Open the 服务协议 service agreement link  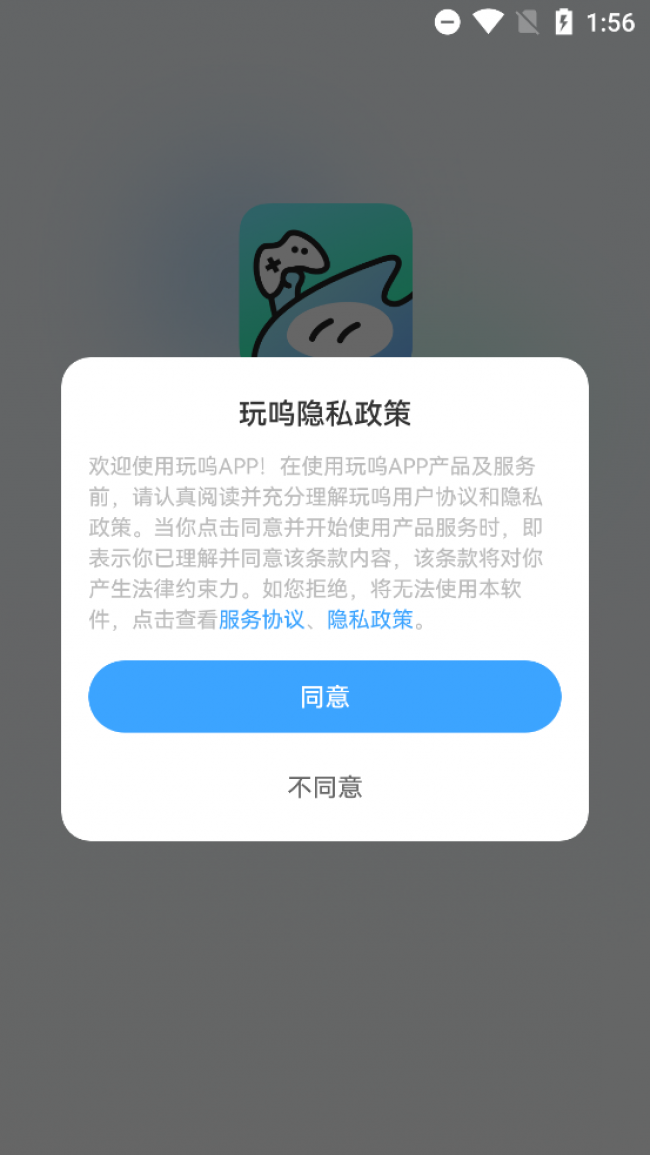pos(261,619)
